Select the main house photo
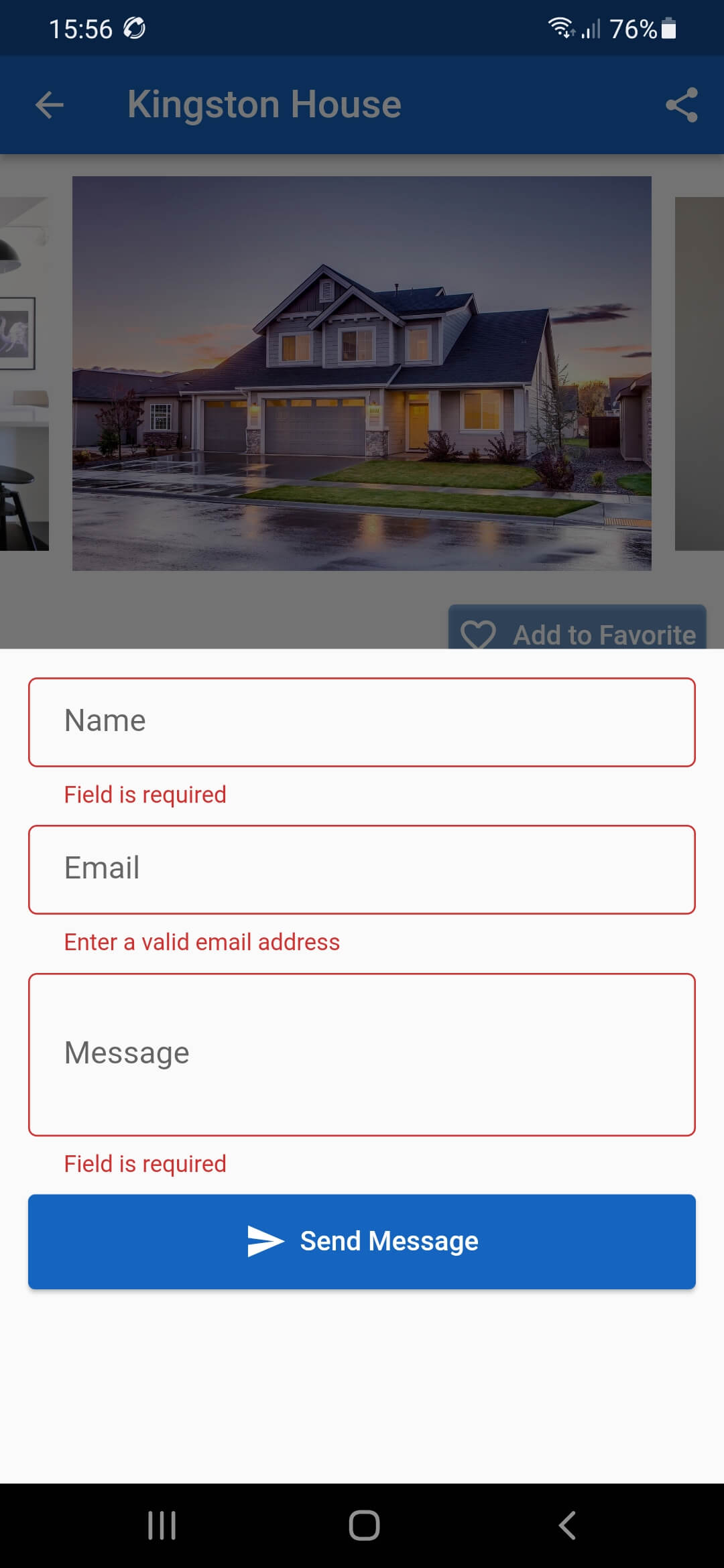This screenshot has width=724, height=1568. (362, 372)
